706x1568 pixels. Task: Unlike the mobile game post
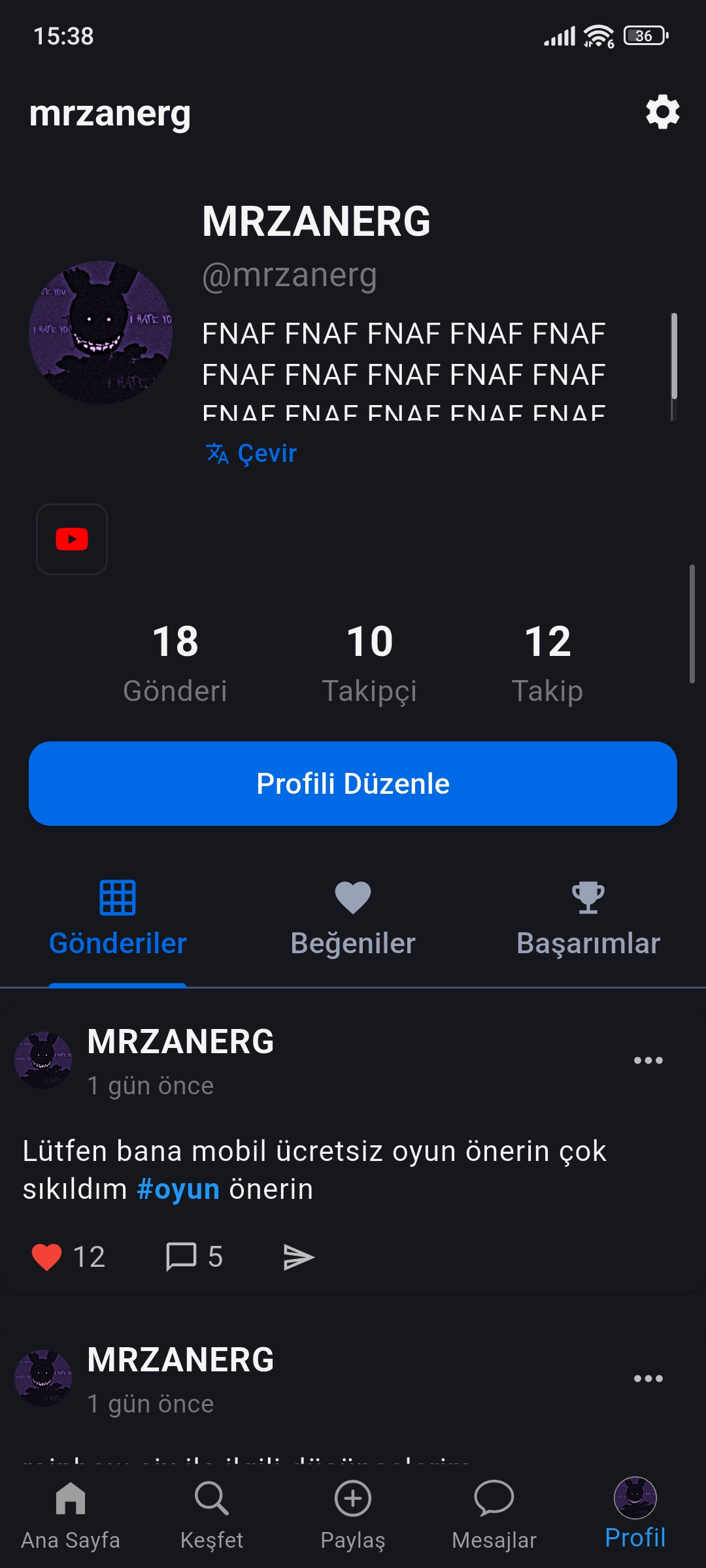coord(47,1257)
